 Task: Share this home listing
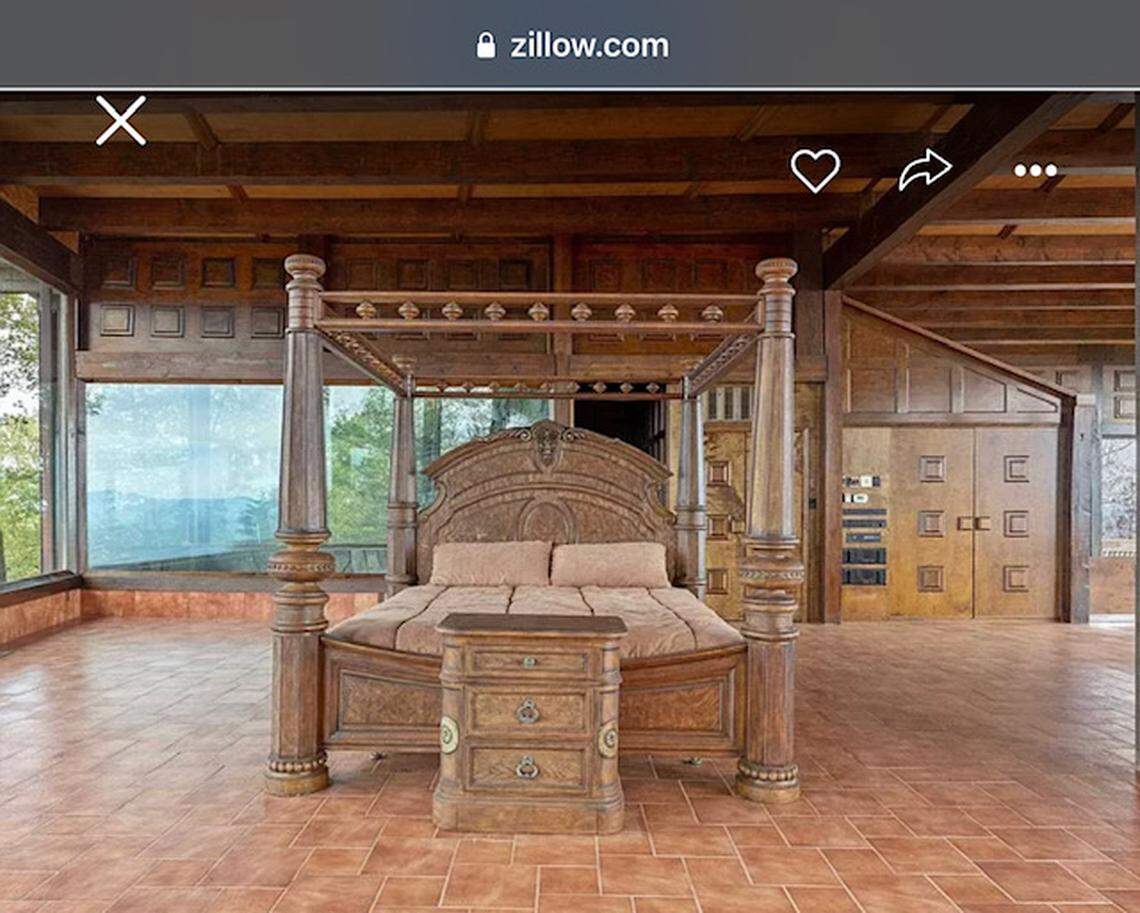click(924, 170)
